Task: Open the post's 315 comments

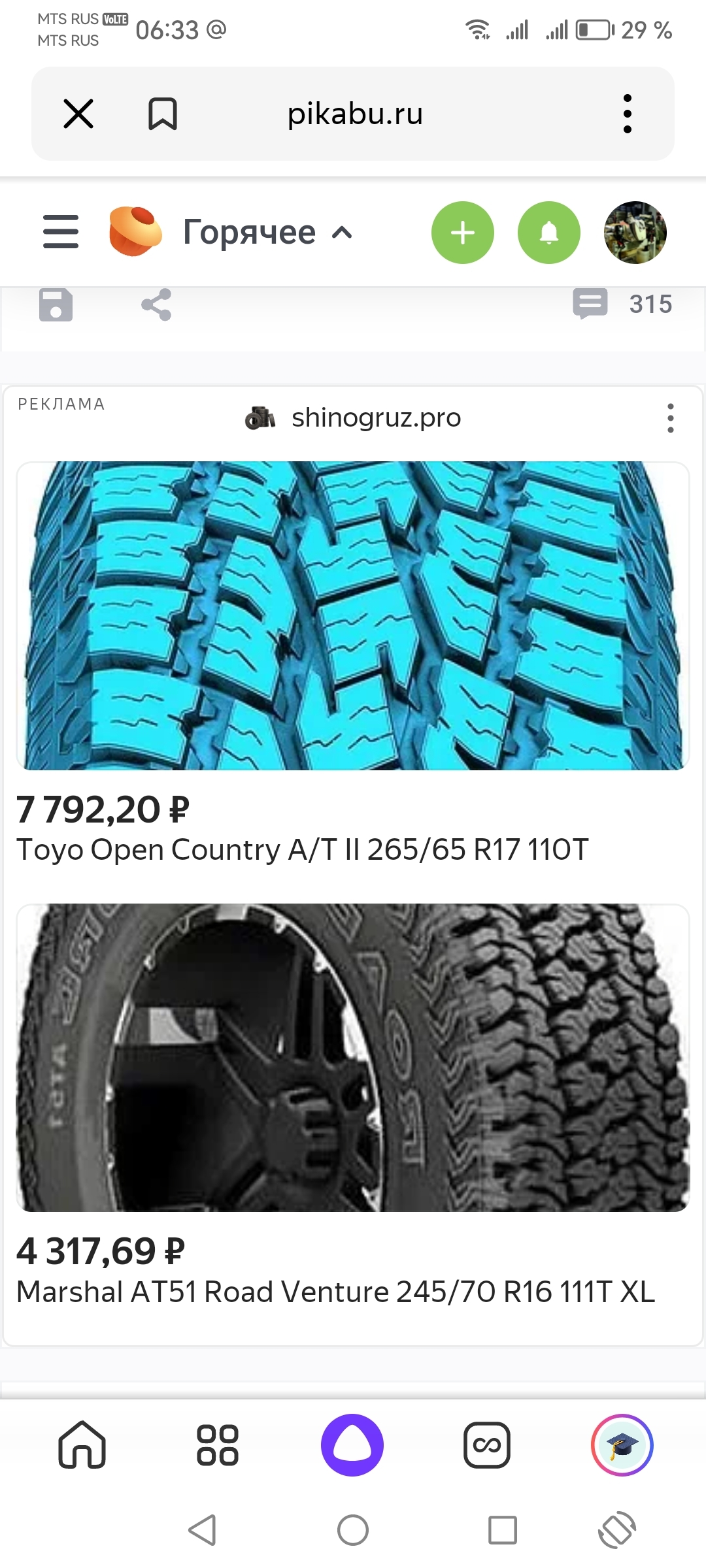Action: pos(622,304)
